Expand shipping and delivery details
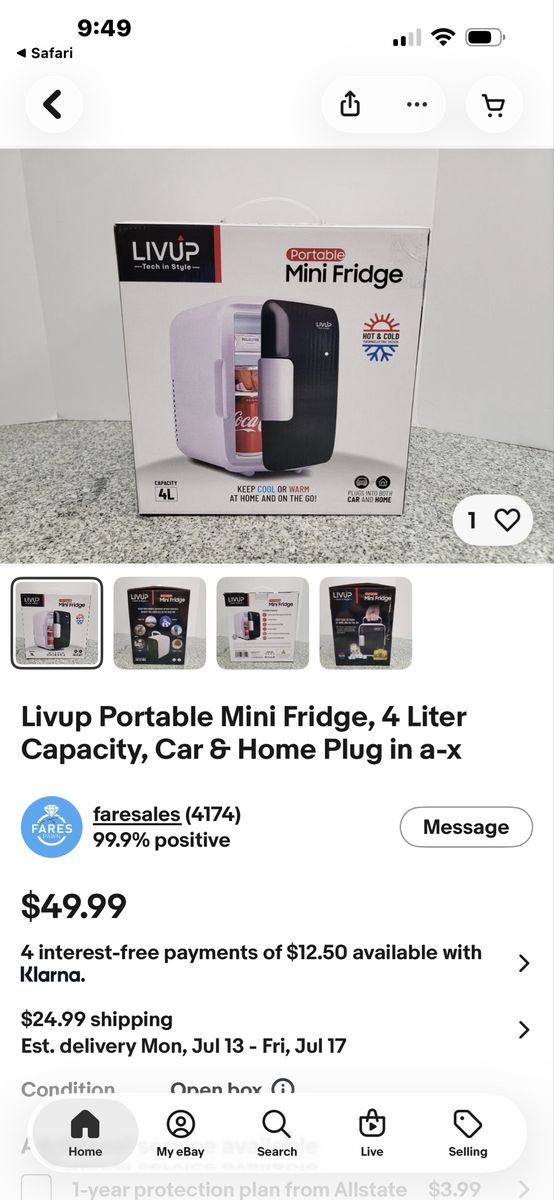554x1200 pixels. tap(523, 1029)
